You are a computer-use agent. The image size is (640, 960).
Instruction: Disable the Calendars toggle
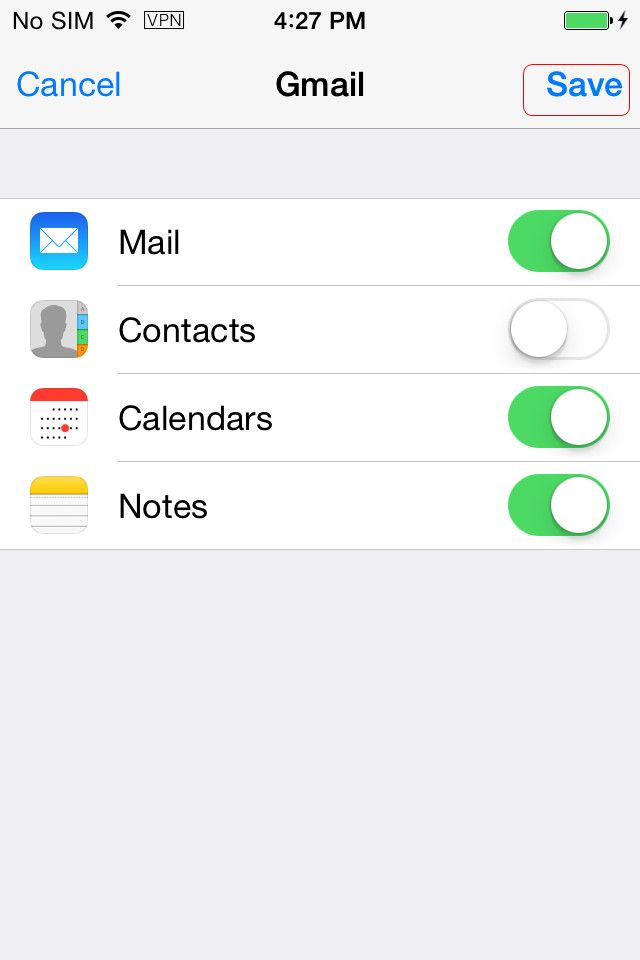(x=559, y=417)
